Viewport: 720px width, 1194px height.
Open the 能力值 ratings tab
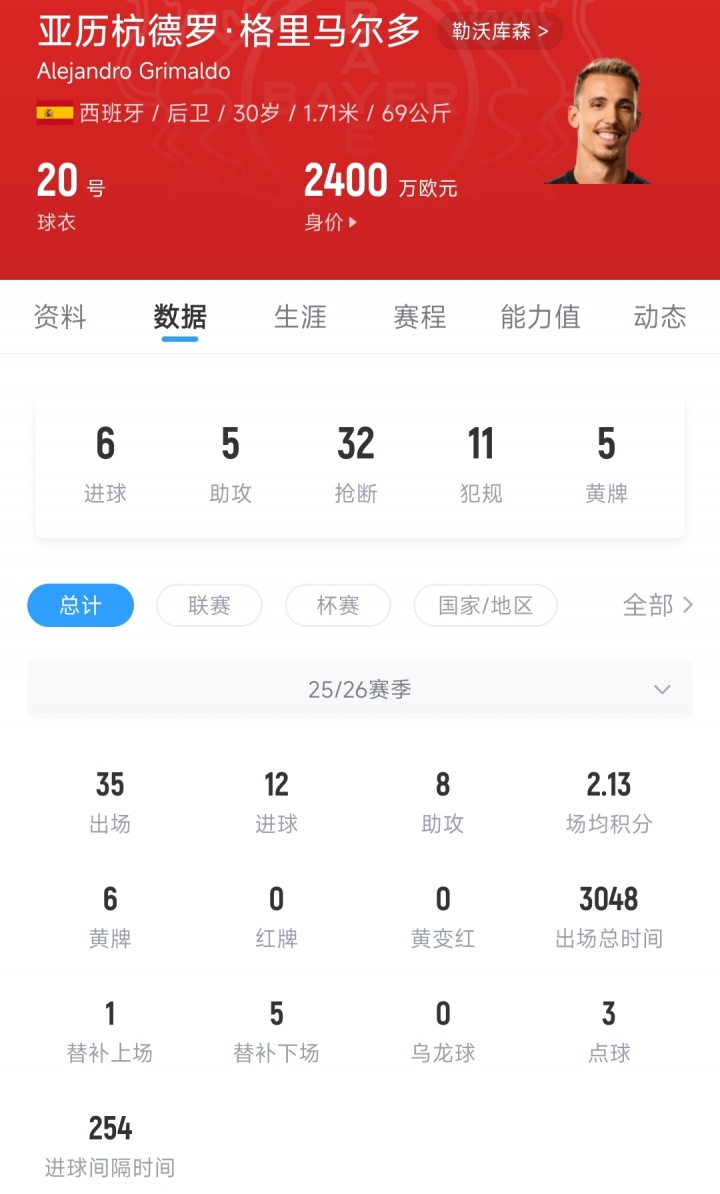(539, 317)
